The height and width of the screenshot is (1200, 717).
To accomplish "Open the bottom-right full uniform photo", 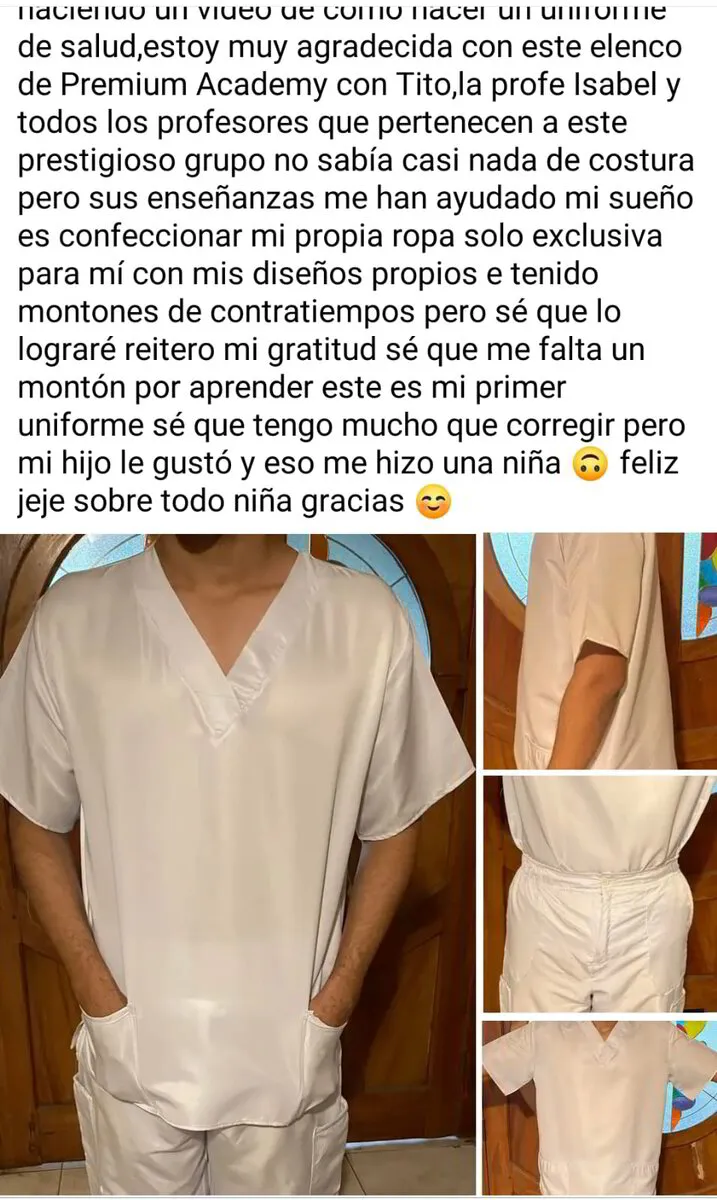I will tap(600, 1108).
